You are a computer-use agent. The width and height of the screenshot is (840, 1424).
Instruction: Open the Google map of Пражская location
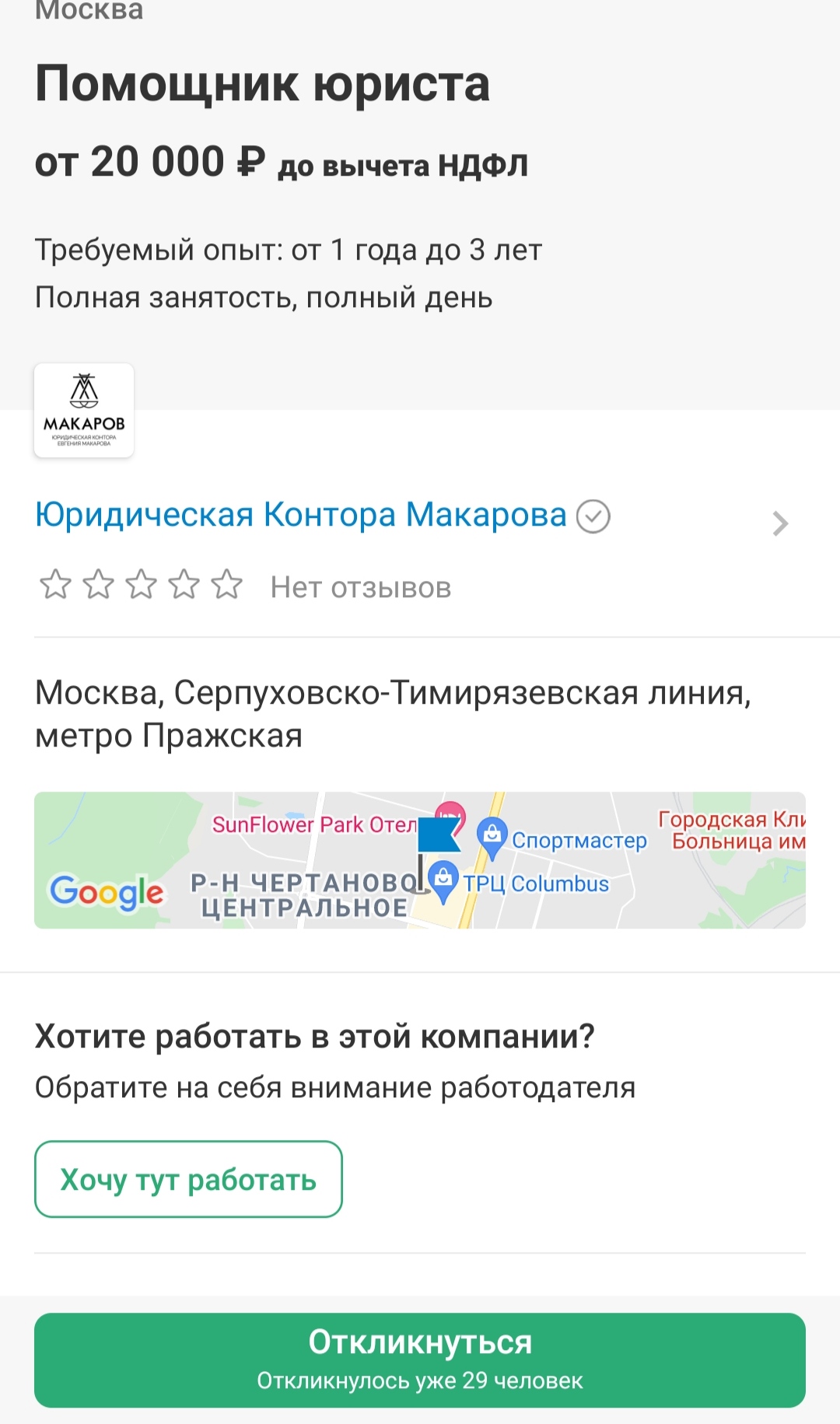[420, 859]
